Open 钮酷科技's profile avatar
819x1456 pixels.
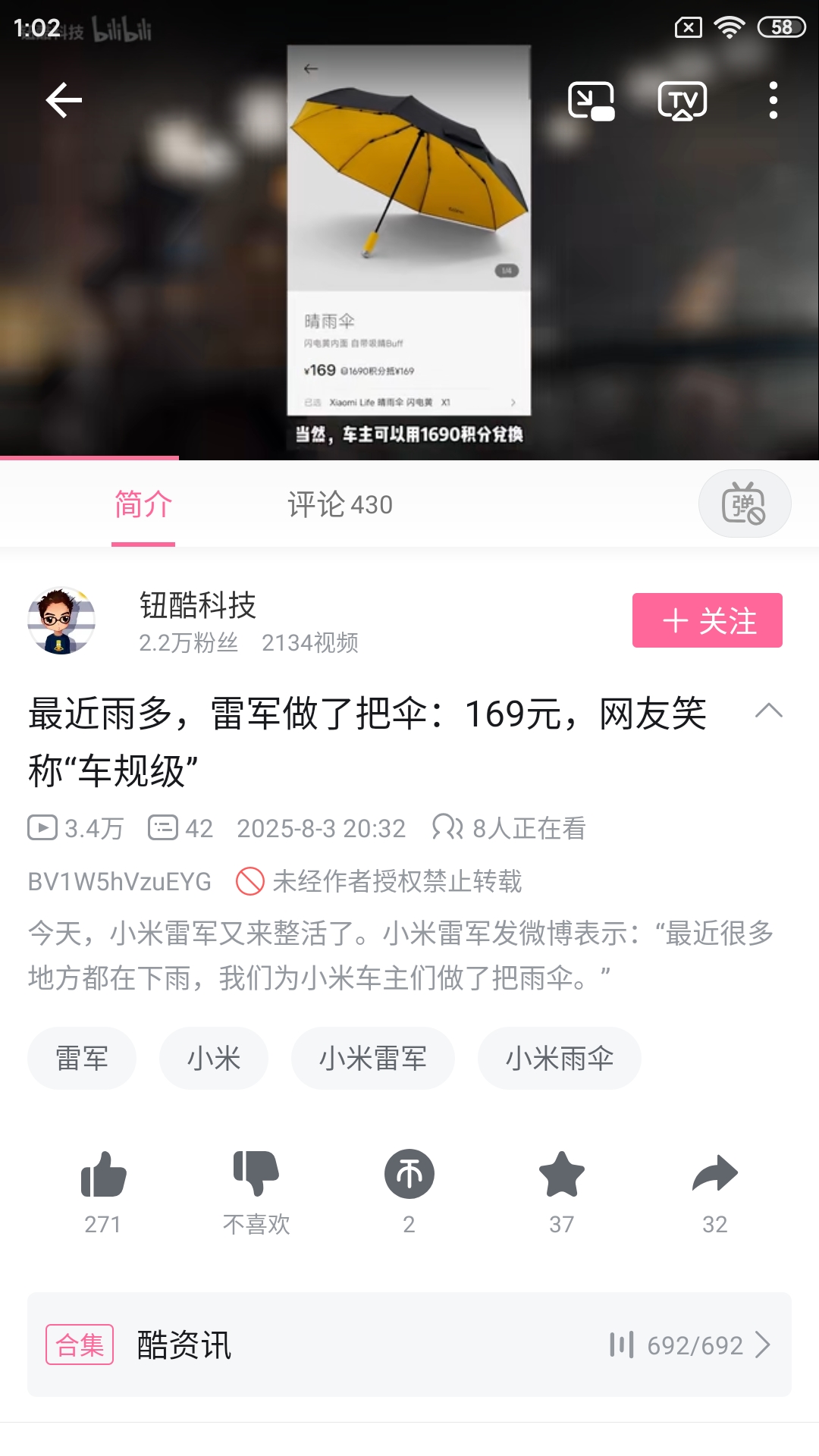(61, 620)
